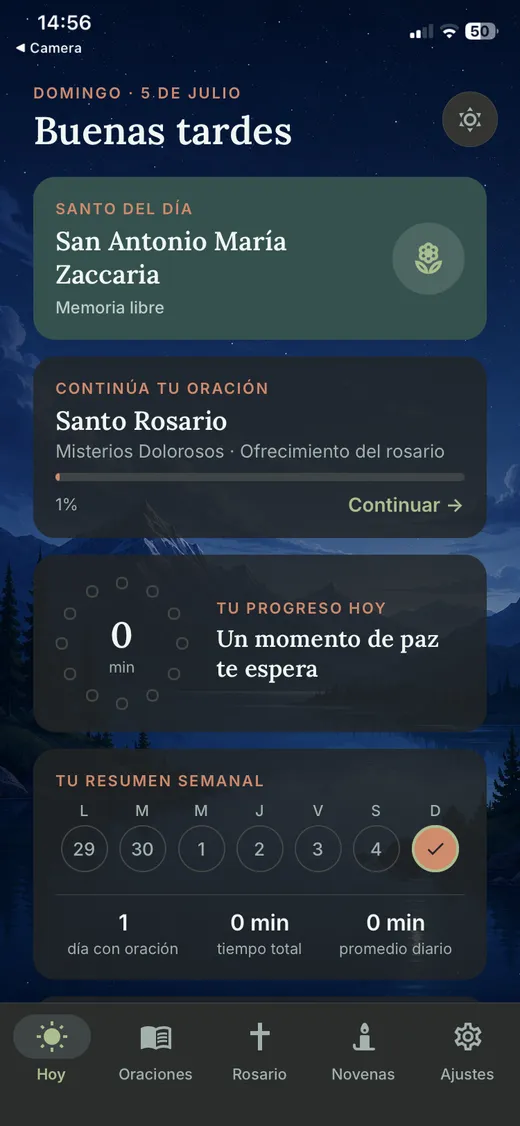Switch to the Oraciones tab

(x=155, y=1053)
